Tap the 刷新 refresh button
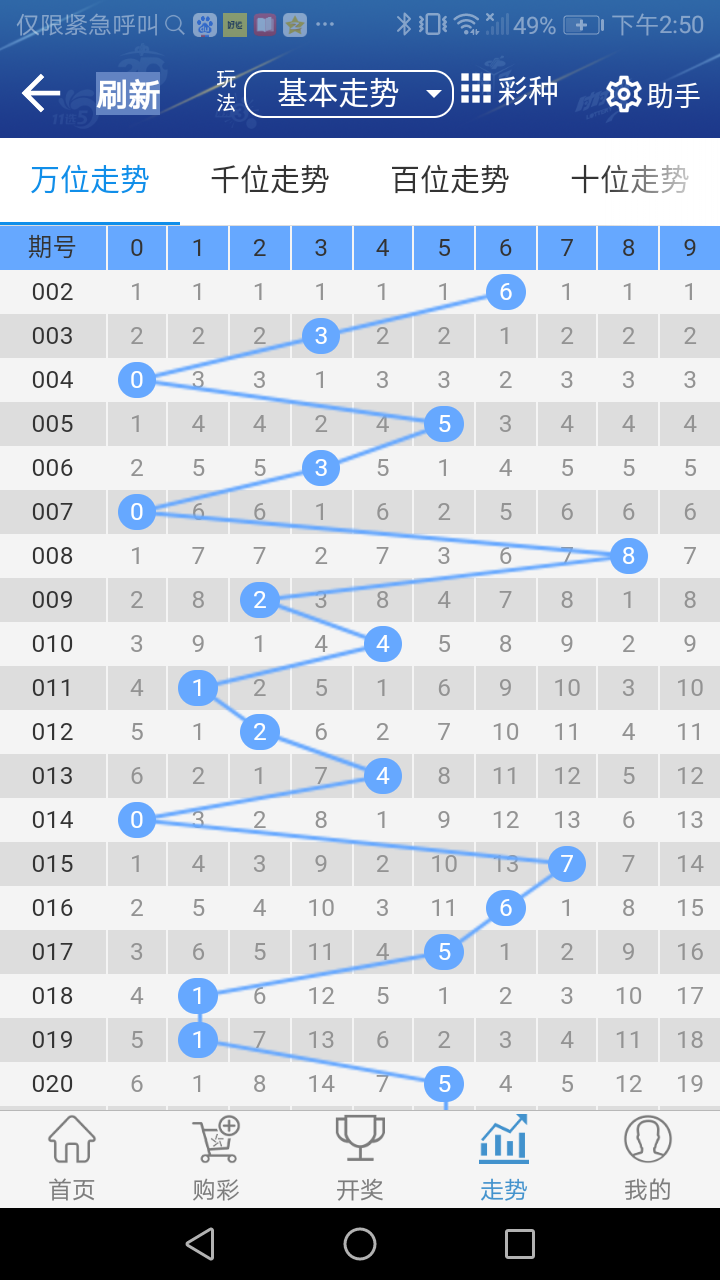Image resolution: width=720 pixels, height=1280 pixels. 128,95
